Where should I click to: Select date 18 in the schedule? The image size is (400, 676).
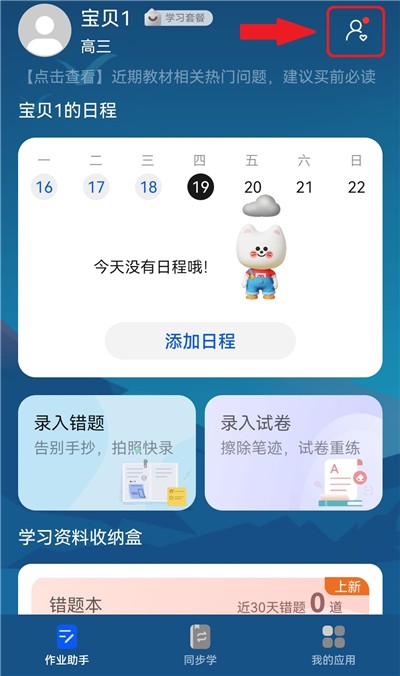point(148,187)
